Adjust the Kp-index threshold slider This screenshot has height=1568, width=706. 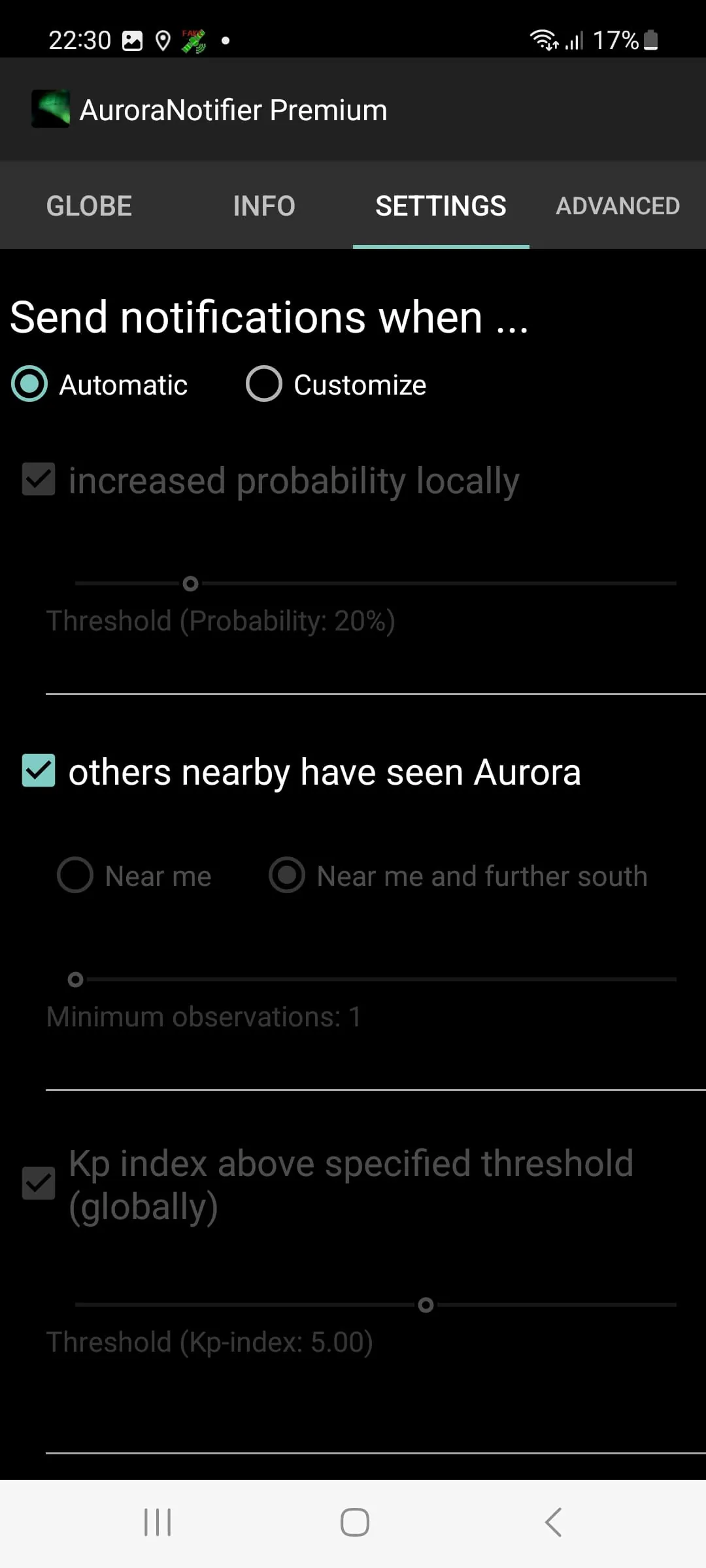[426, 1306]
